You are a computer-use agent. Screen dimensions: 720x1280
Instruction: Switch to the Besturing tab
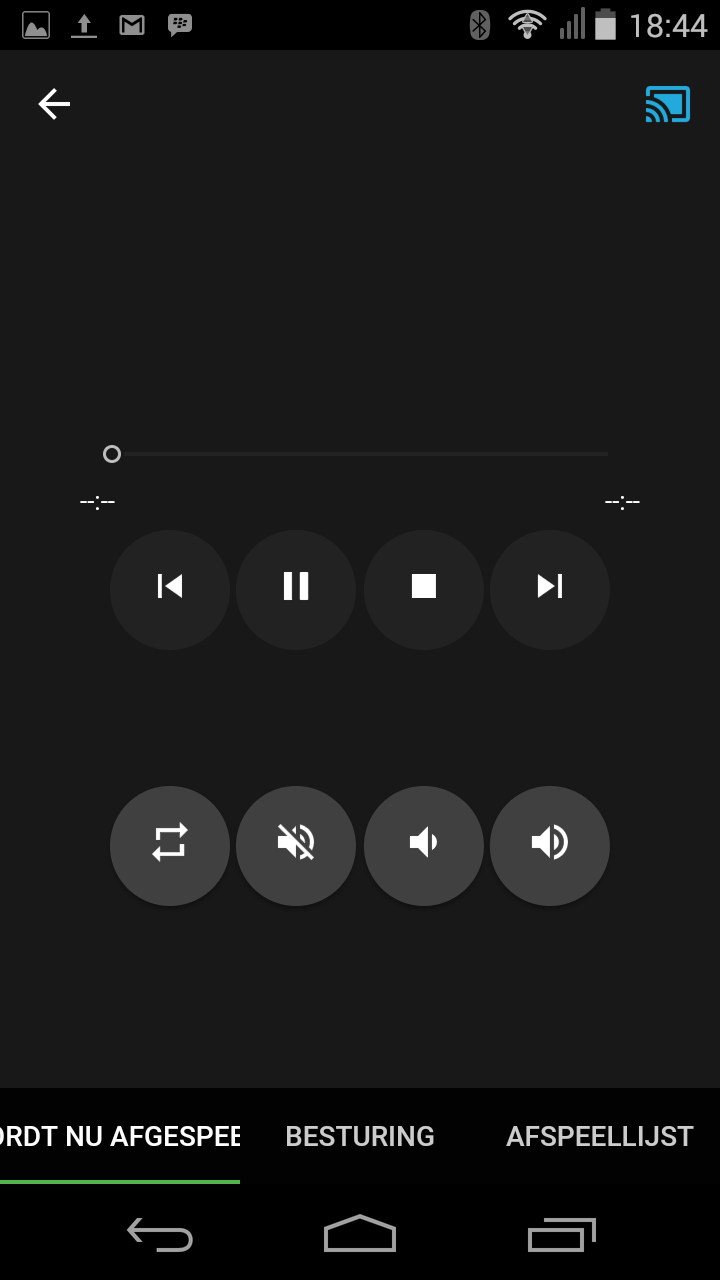[360, 1136]
